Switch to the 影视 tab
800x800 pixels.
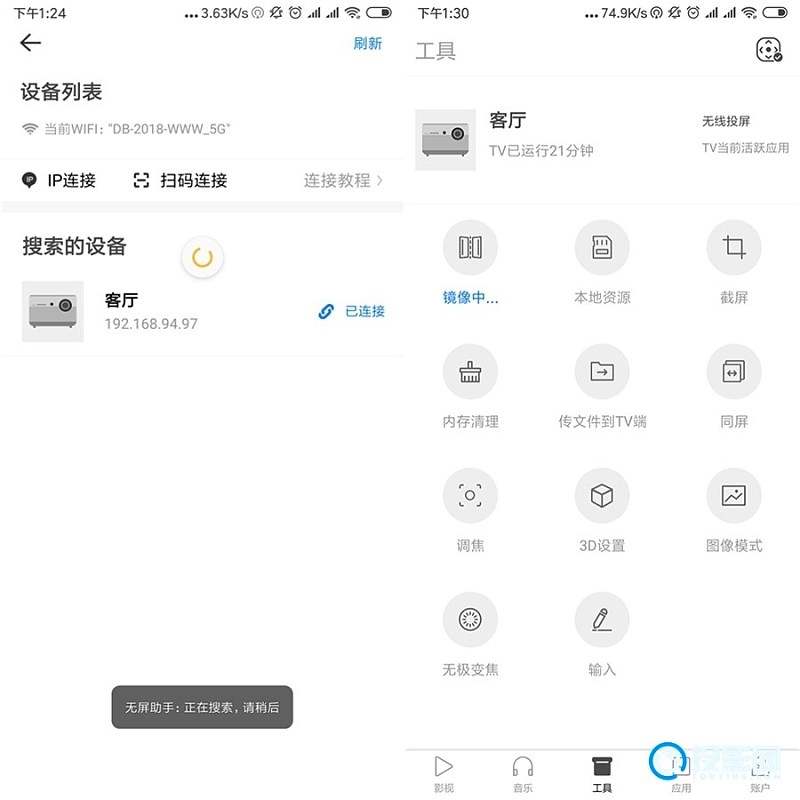coord(444,773)
